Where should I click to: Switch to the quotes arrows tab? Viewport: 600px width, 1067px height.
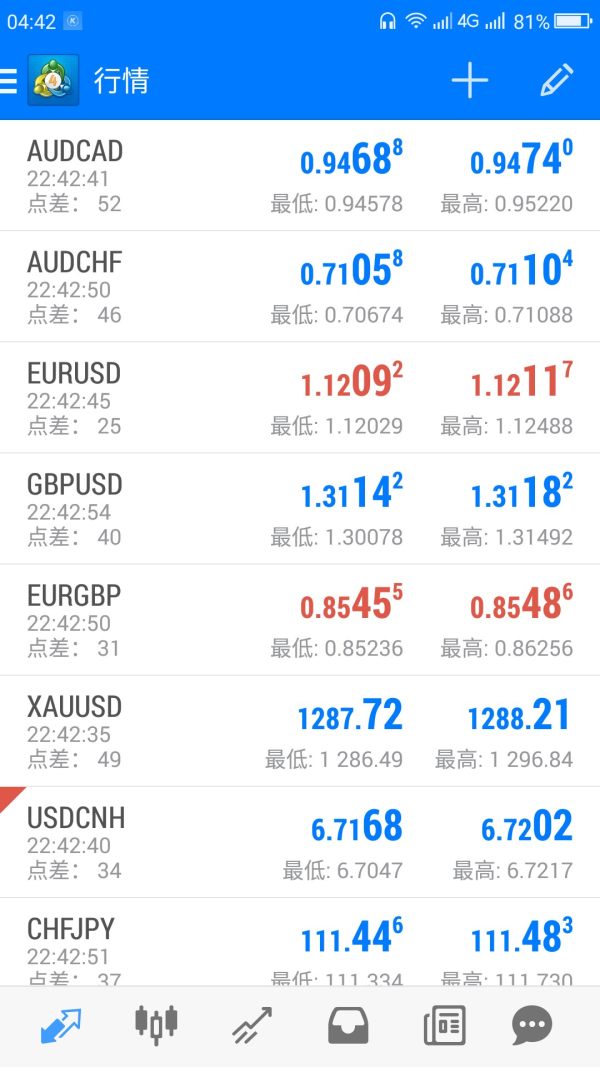(61, 1026)
